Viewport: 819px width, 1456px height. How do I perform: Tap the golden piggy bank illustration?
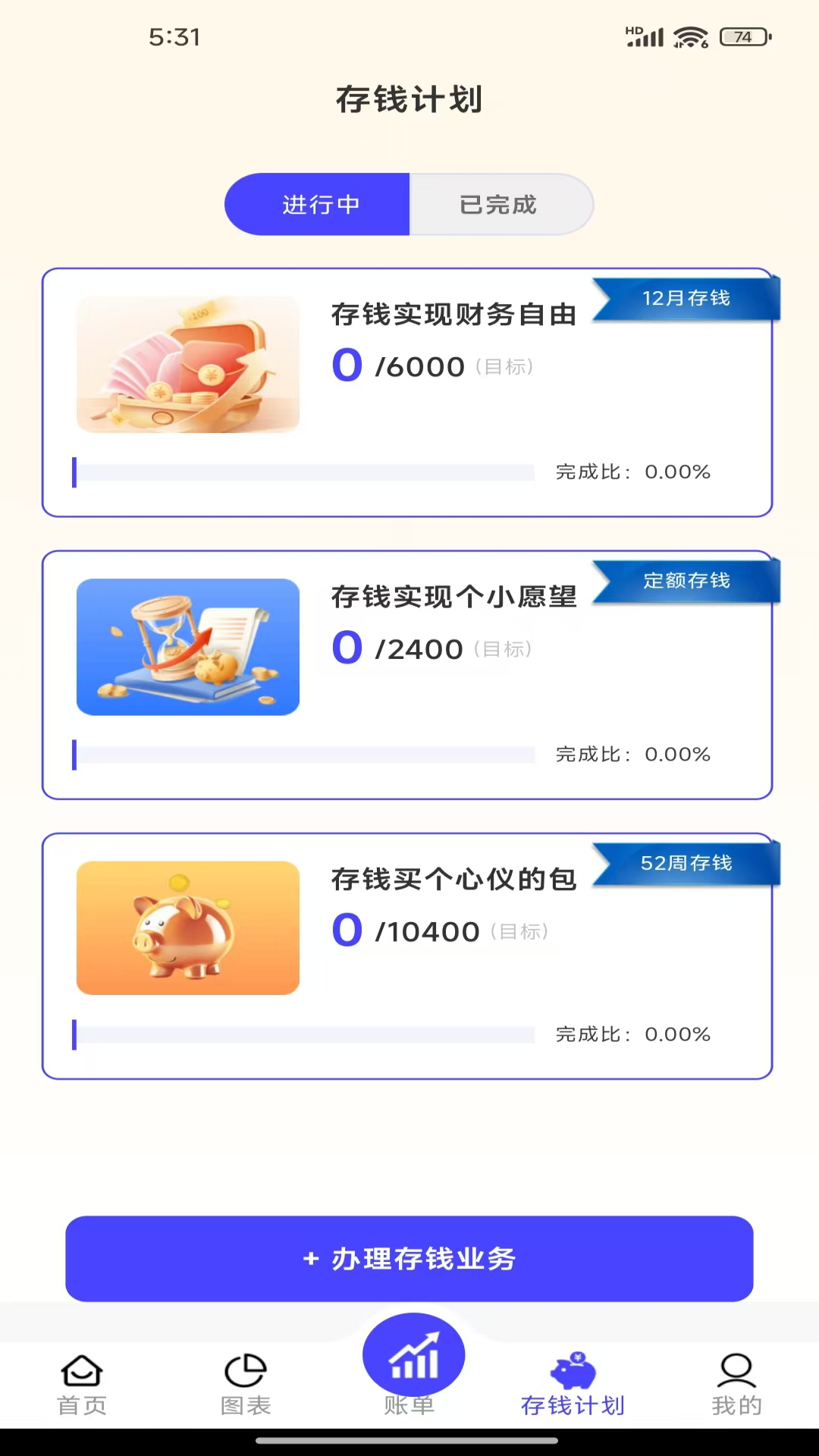point(187,929)
